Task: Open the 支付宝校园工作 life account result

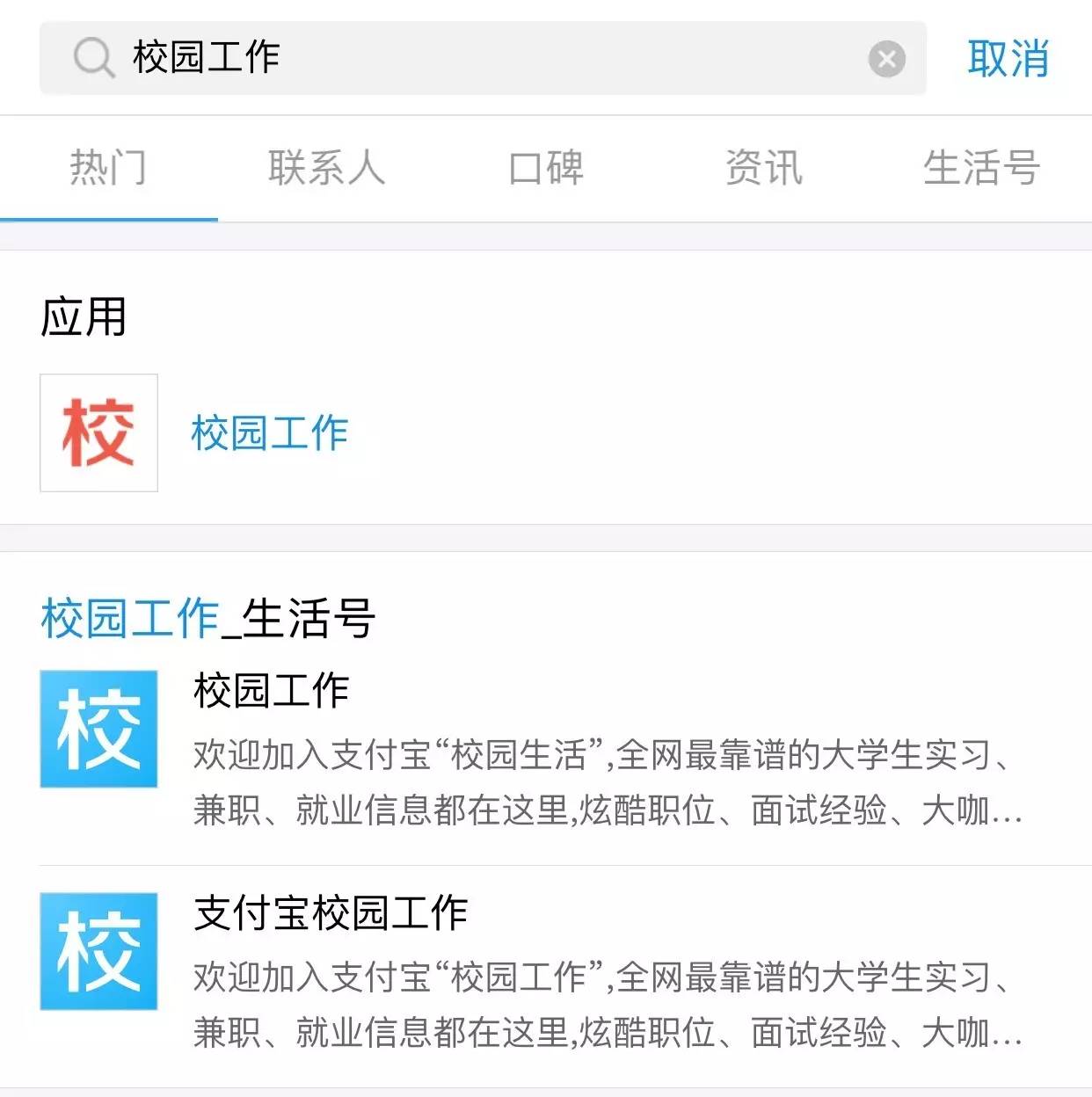Action: tap(330, 914)
